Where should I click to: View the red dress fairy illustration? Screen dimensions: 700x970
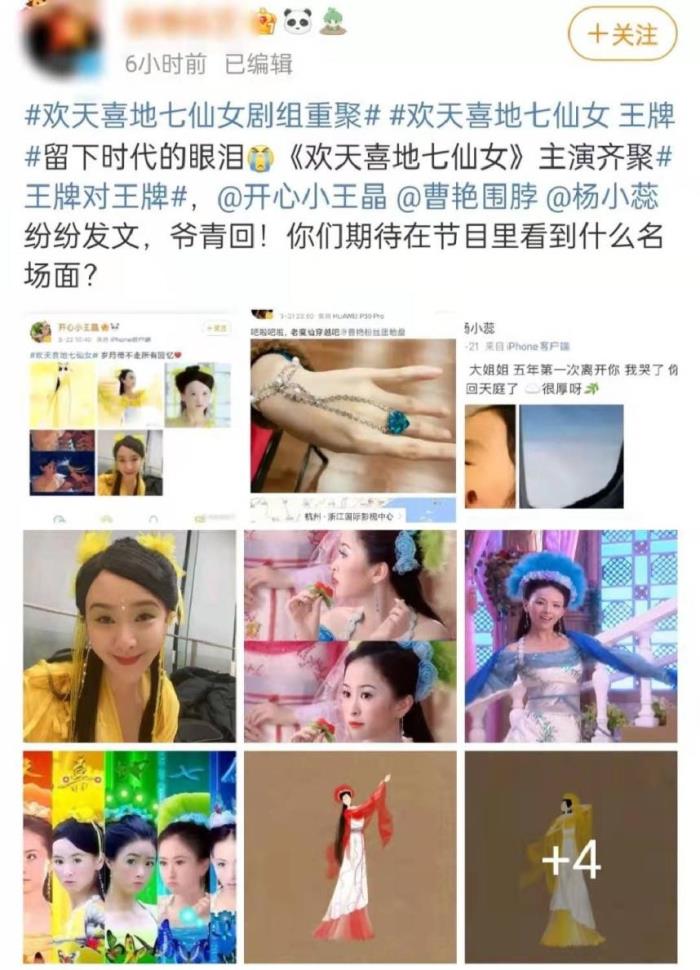(x=350, y=857)
